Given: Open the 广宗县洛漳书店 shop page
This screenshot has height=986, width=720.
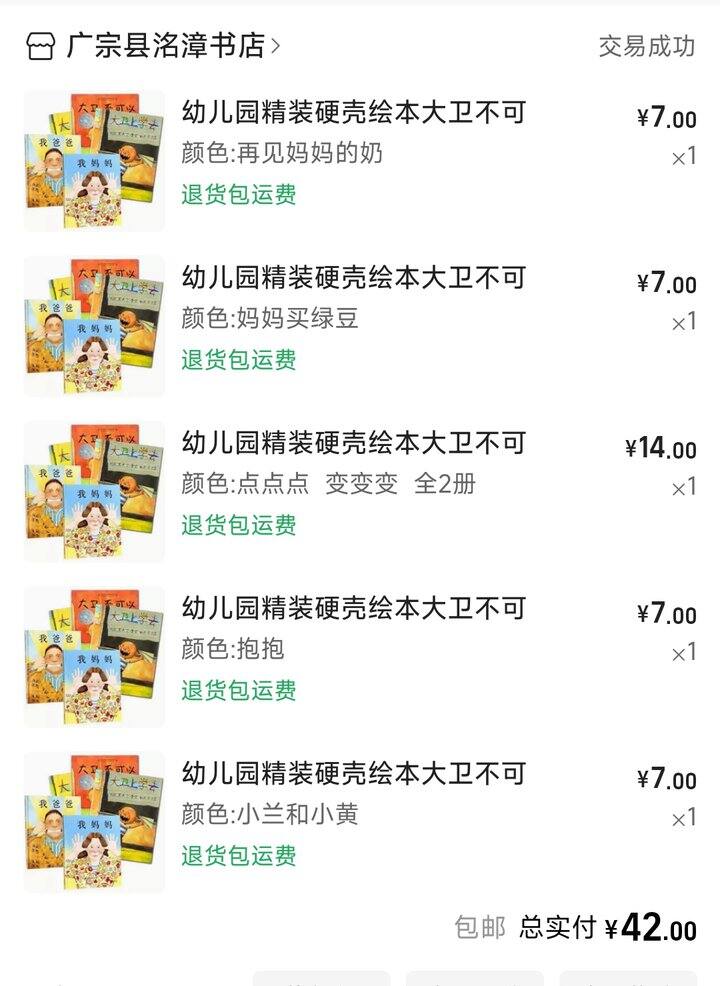Looking at the screenshot, I should point(165,46).
